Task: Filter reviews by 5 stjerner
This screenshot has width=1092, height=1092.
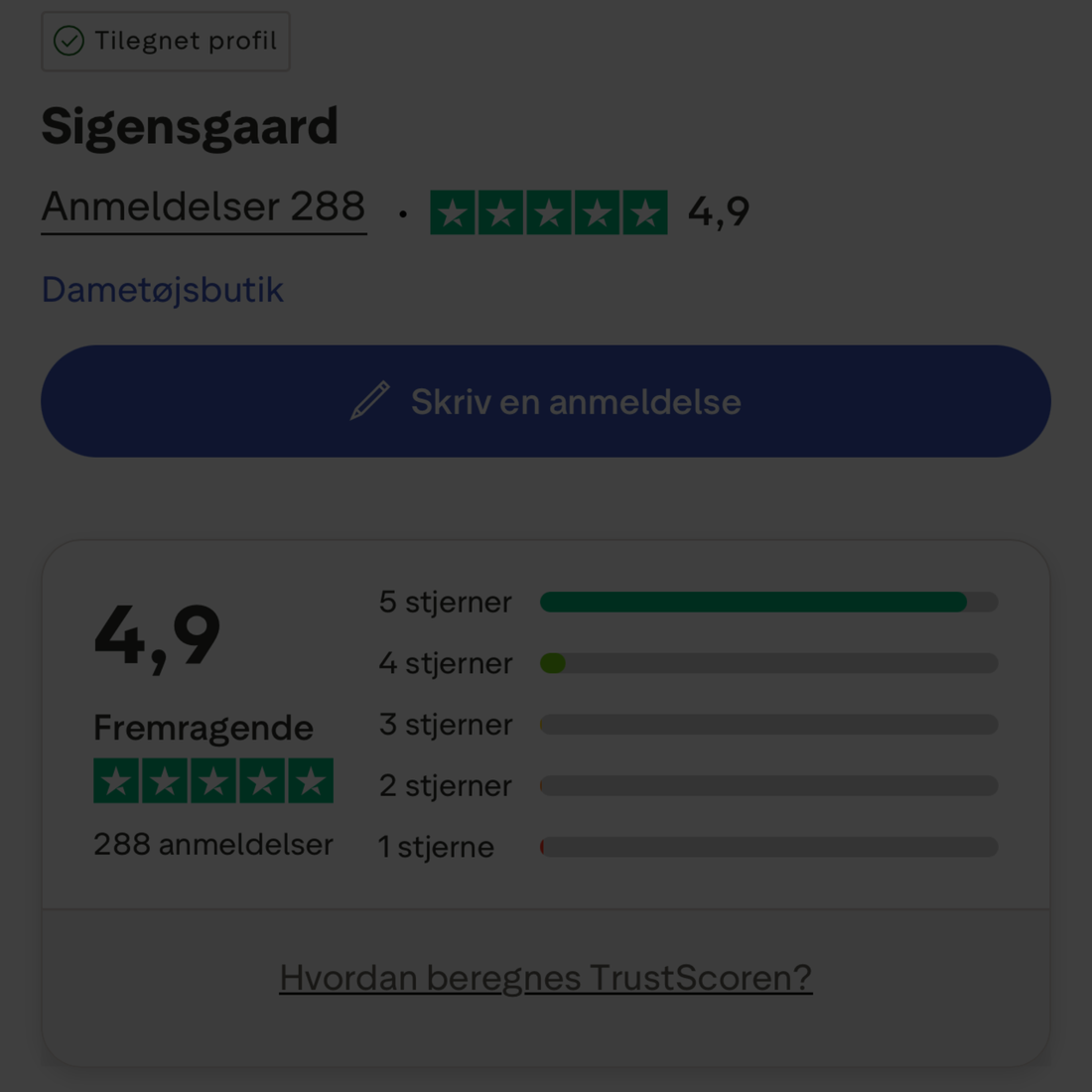Action: point(687,602)
